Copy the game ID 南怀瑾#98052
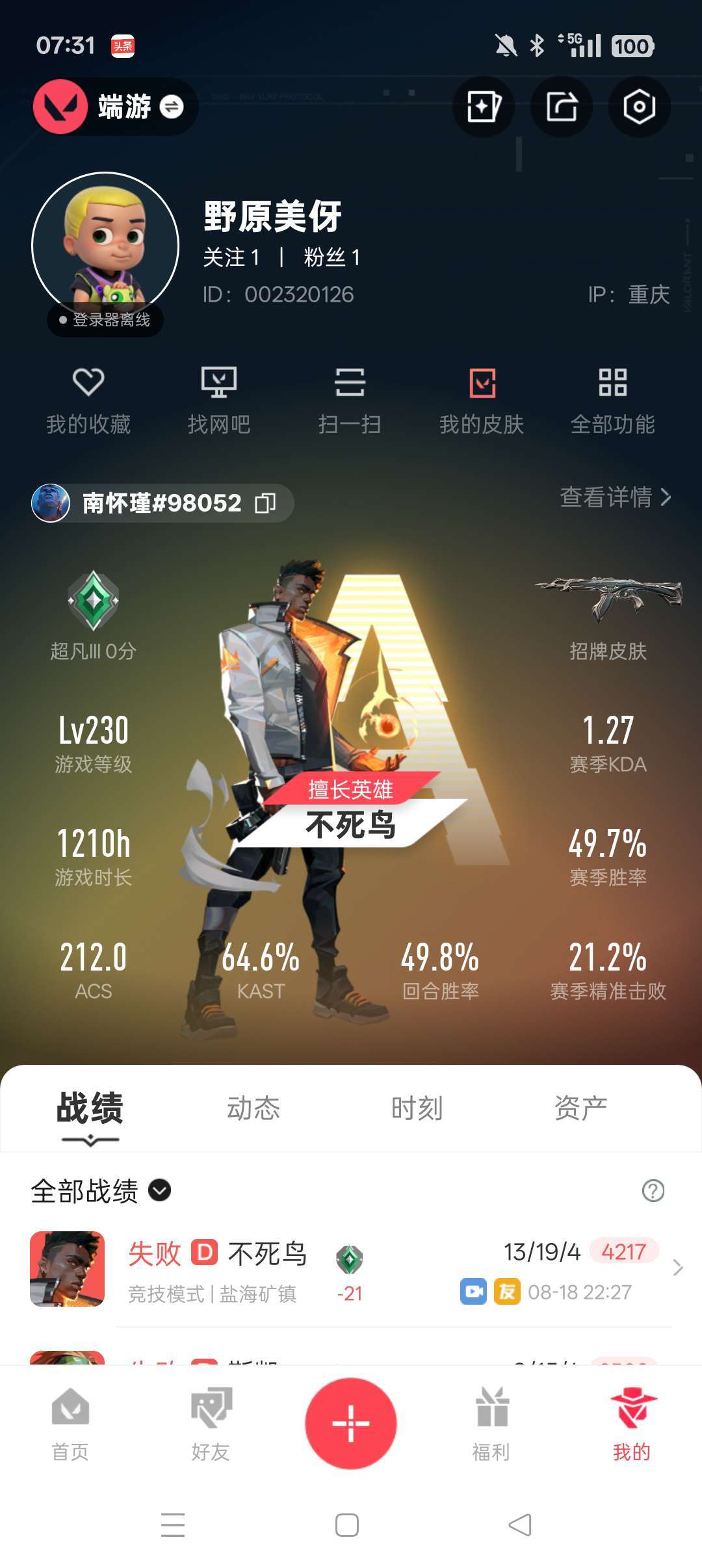Viewport: 702px width, 1568px height. tap(265, 503)
